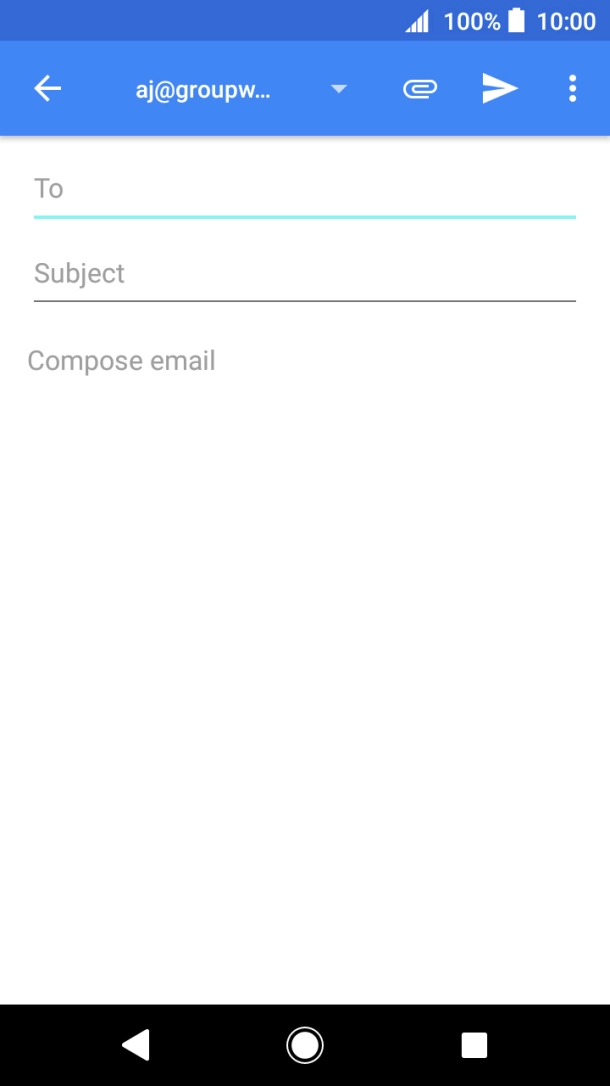The width and height of the screenshot is (610, 1086).
Task: Open recent apps from navigation bar
Action: tap(474, 1045)
